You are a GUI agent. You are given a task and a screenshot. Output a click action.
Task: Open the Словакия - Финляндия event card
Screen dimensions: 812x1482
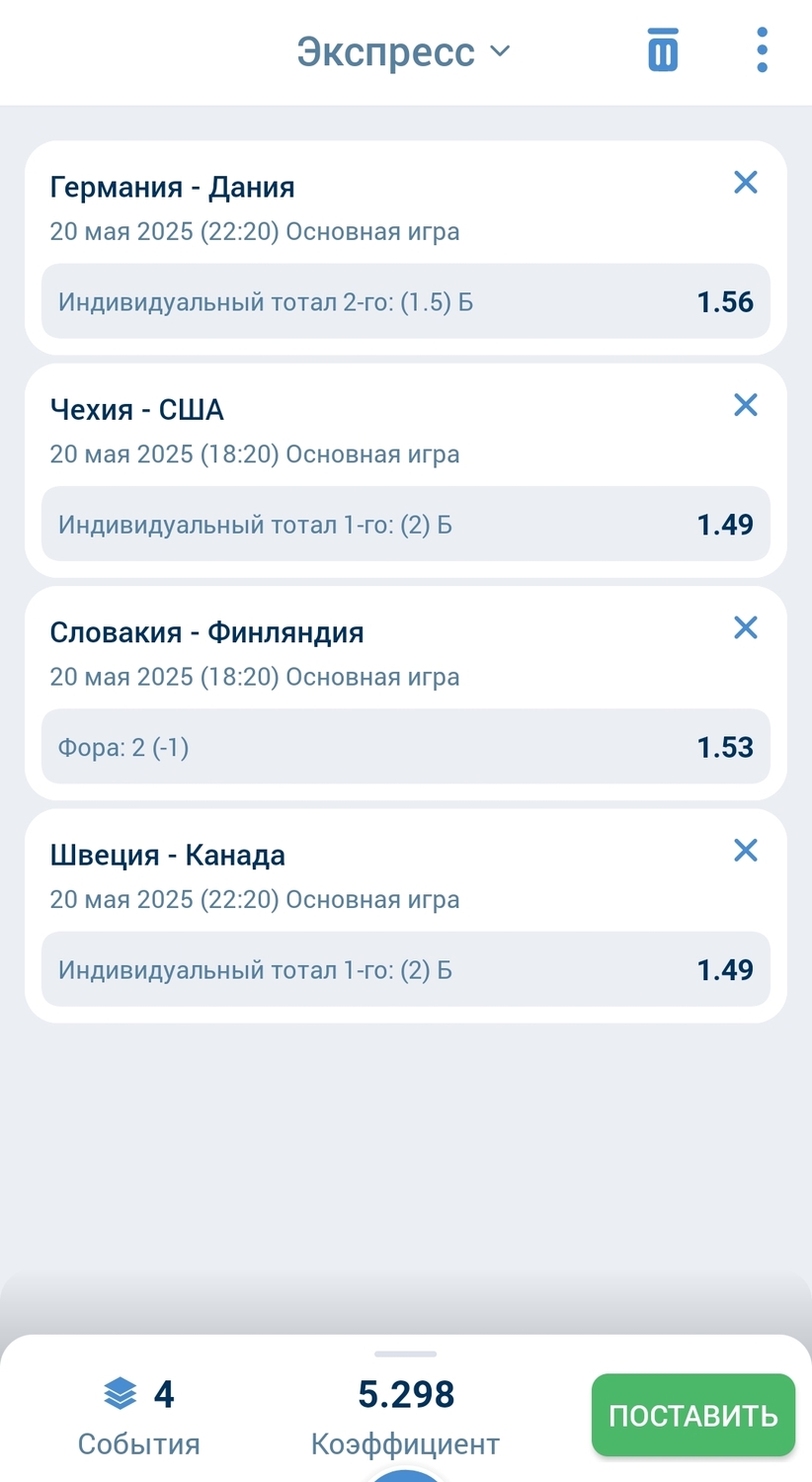[406, 694]
